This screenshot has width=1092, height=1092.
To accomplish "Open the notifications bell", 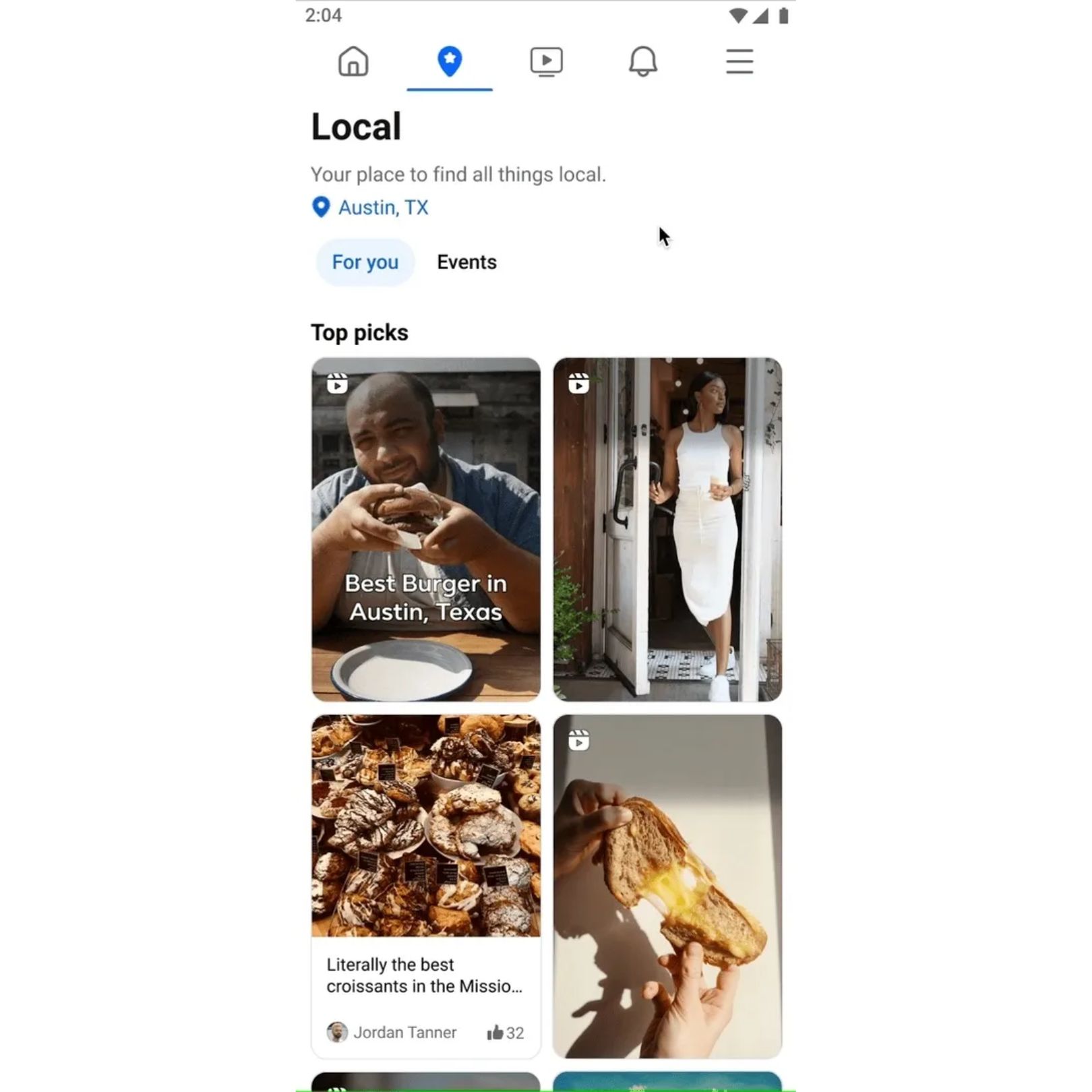I will (642, 61).
